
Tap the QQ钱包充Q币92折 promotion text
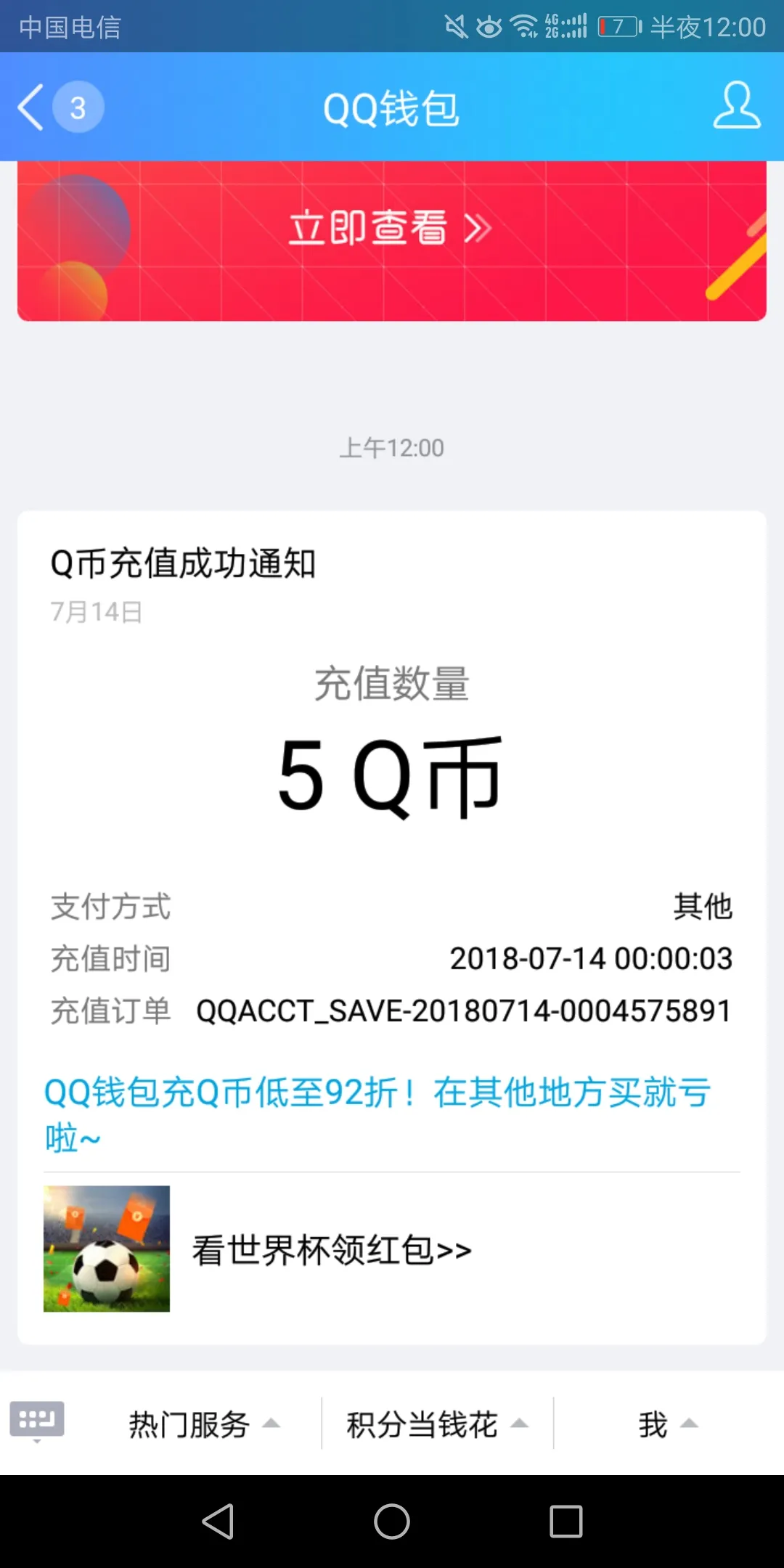tap(377, 1114)
